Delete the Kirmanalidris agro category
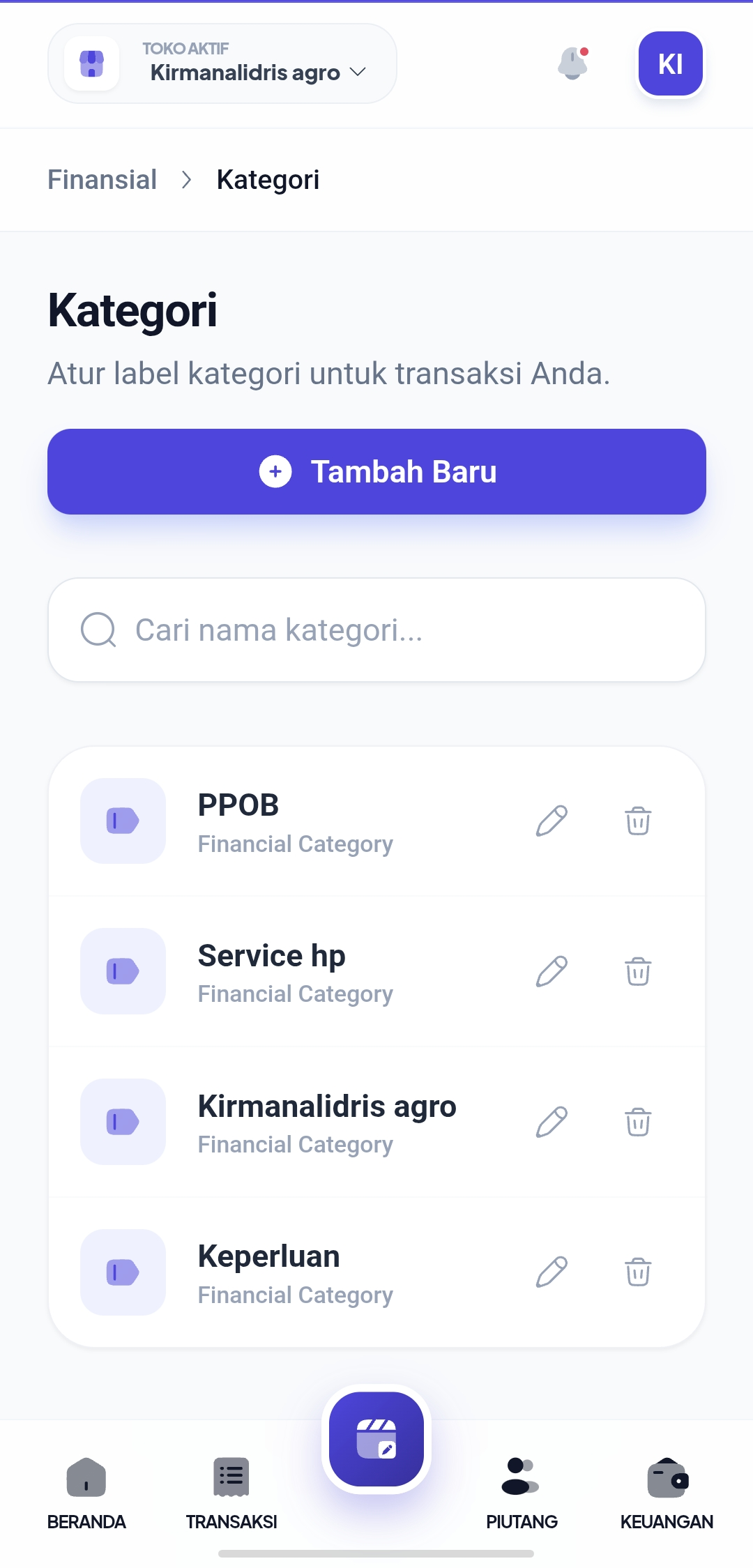Screen dimensions: 753x1568 click(638, 1122)
